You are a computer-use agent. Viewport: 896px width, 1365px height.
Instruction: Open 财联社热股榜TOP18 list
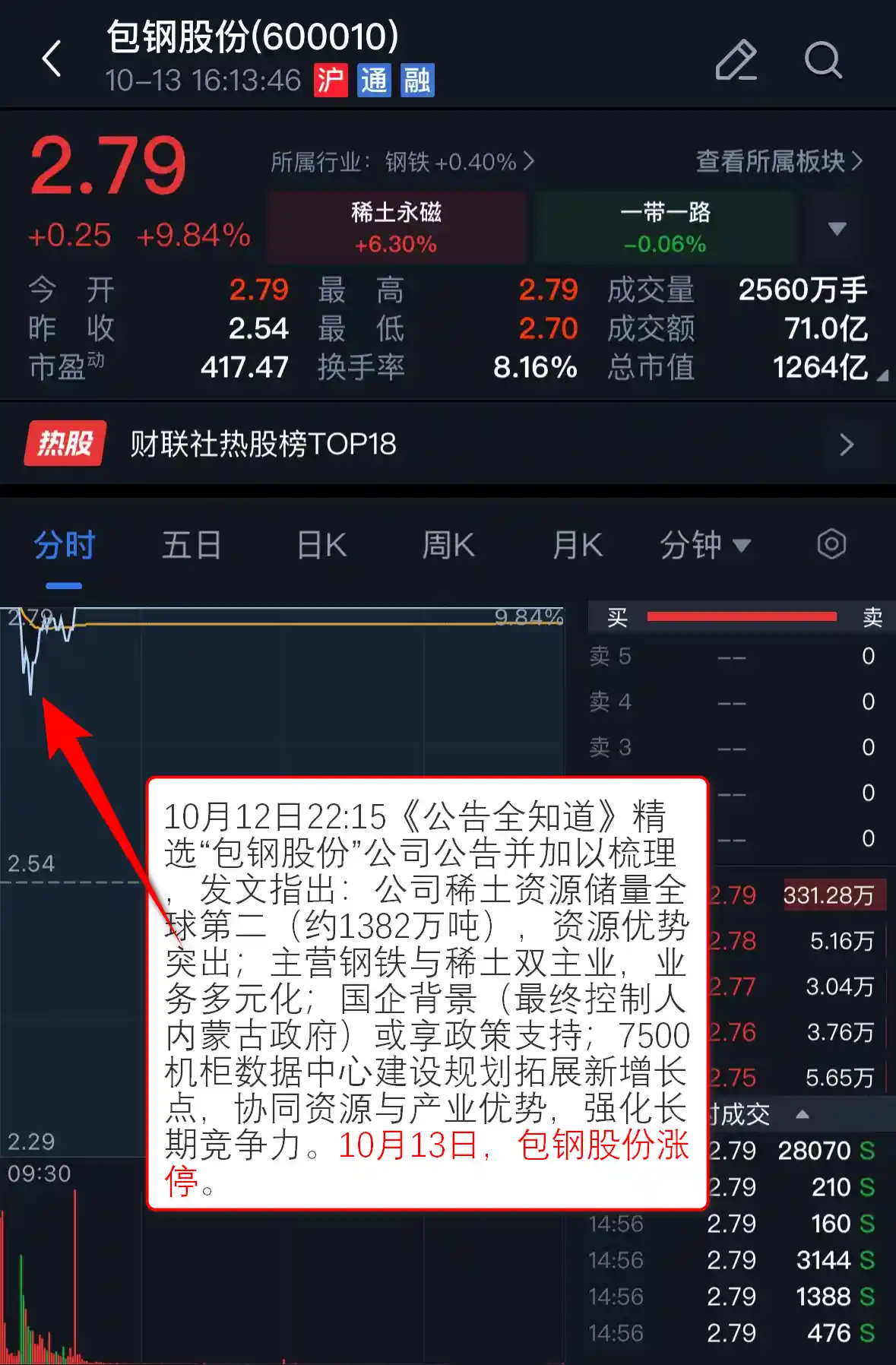tap(264, 445)
